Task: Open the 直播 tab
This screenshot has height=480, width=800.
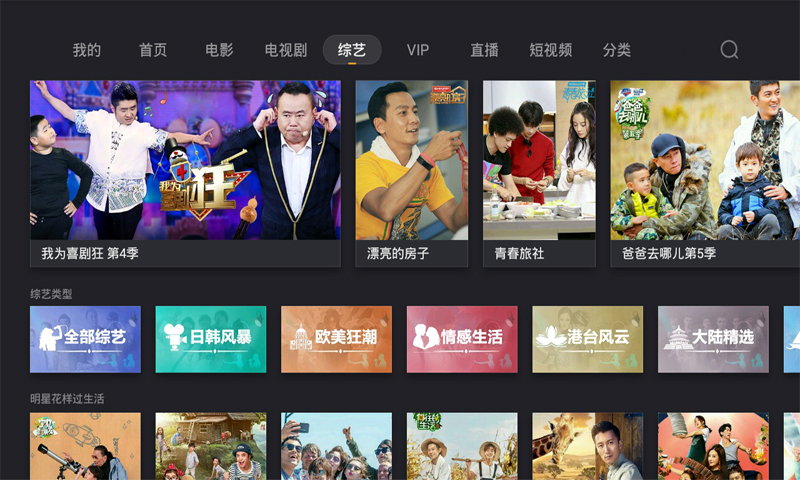Action: (485, 50)
